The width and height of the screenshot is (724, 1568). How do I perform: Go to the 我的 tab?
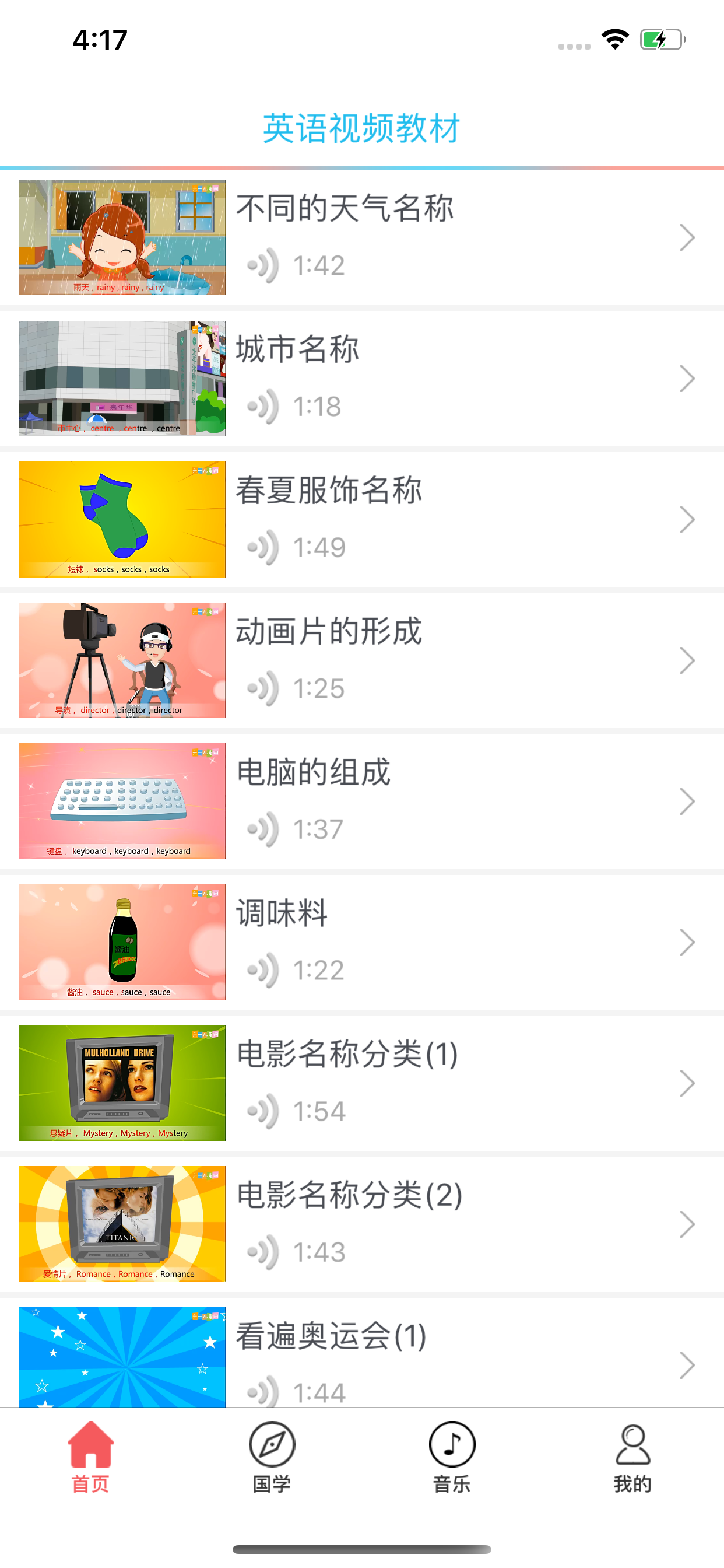(632, 1457)
